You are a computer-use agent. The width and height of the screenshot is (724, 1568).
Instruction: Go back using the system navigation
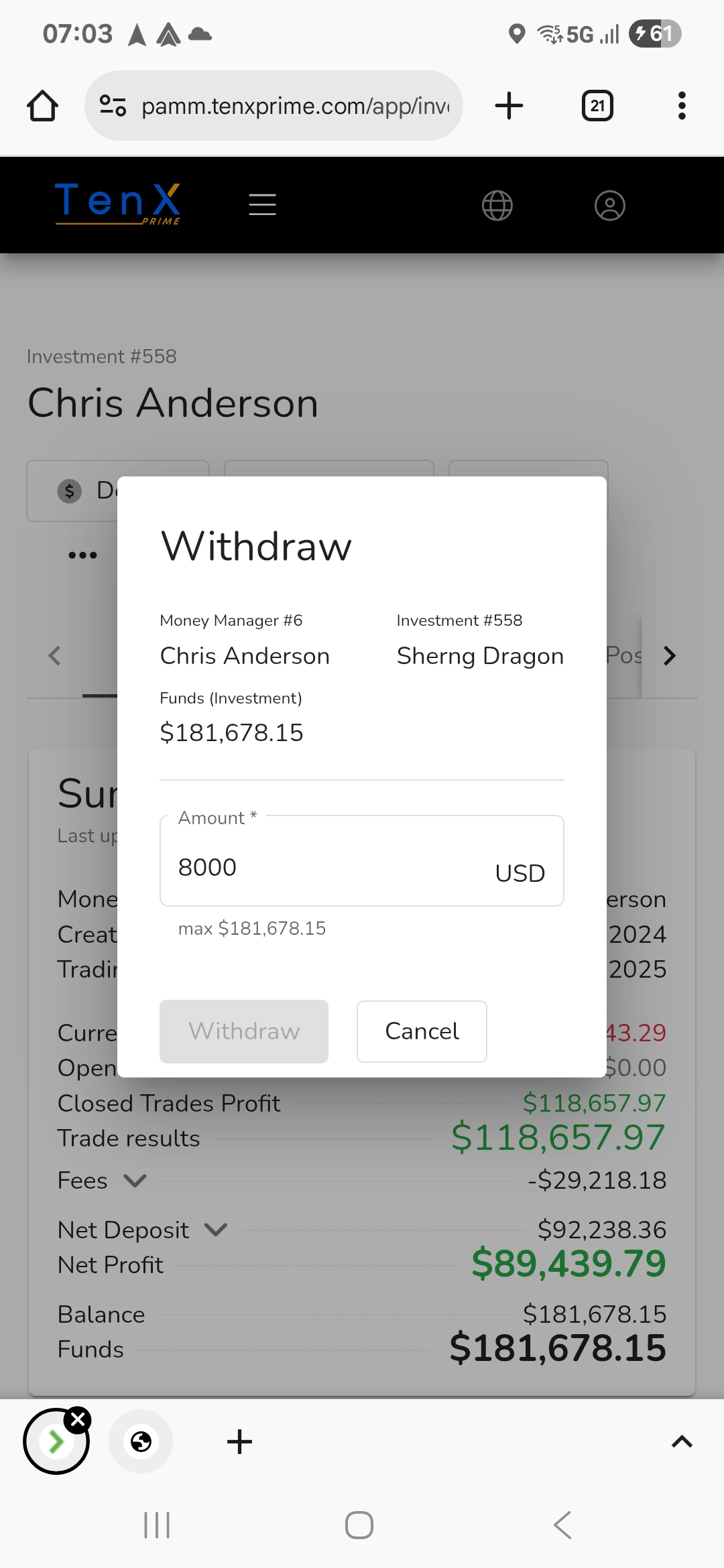[562, 1525]
